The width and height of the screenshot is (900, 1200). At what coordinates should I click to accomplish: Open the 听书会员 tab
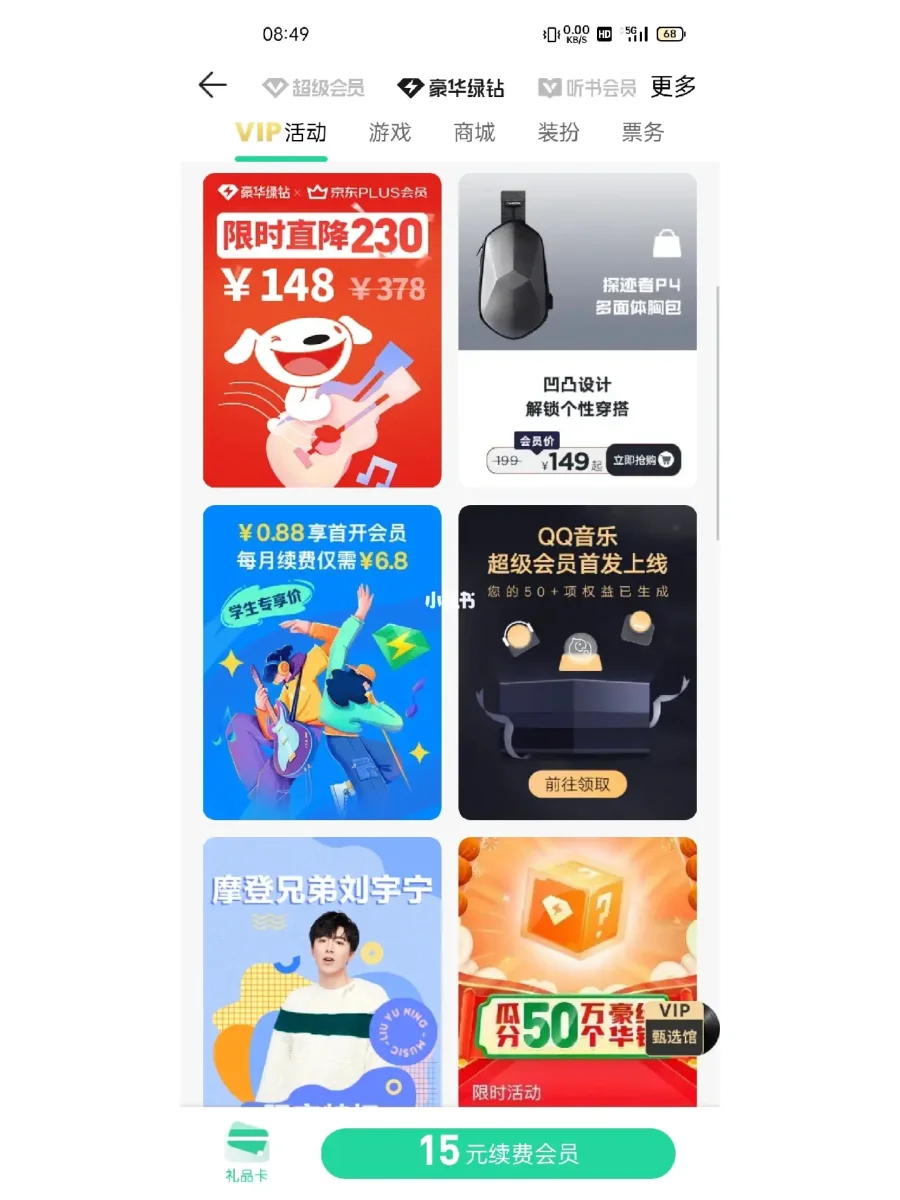tap(587, 88)
